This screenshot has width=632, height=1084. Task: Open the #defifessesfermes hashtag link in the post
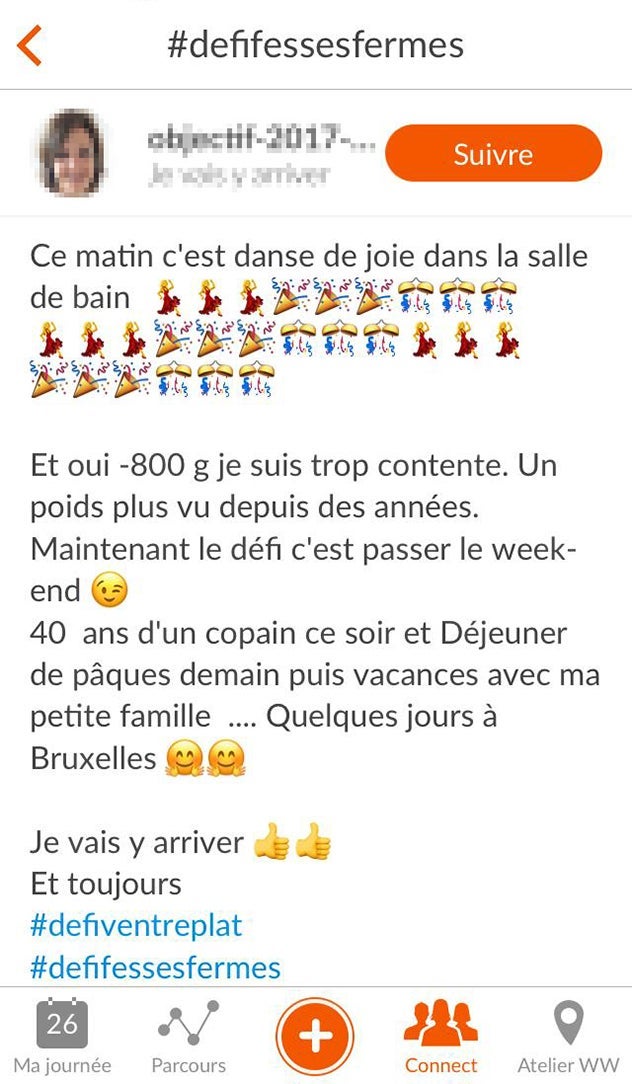[x=155, y=967]
